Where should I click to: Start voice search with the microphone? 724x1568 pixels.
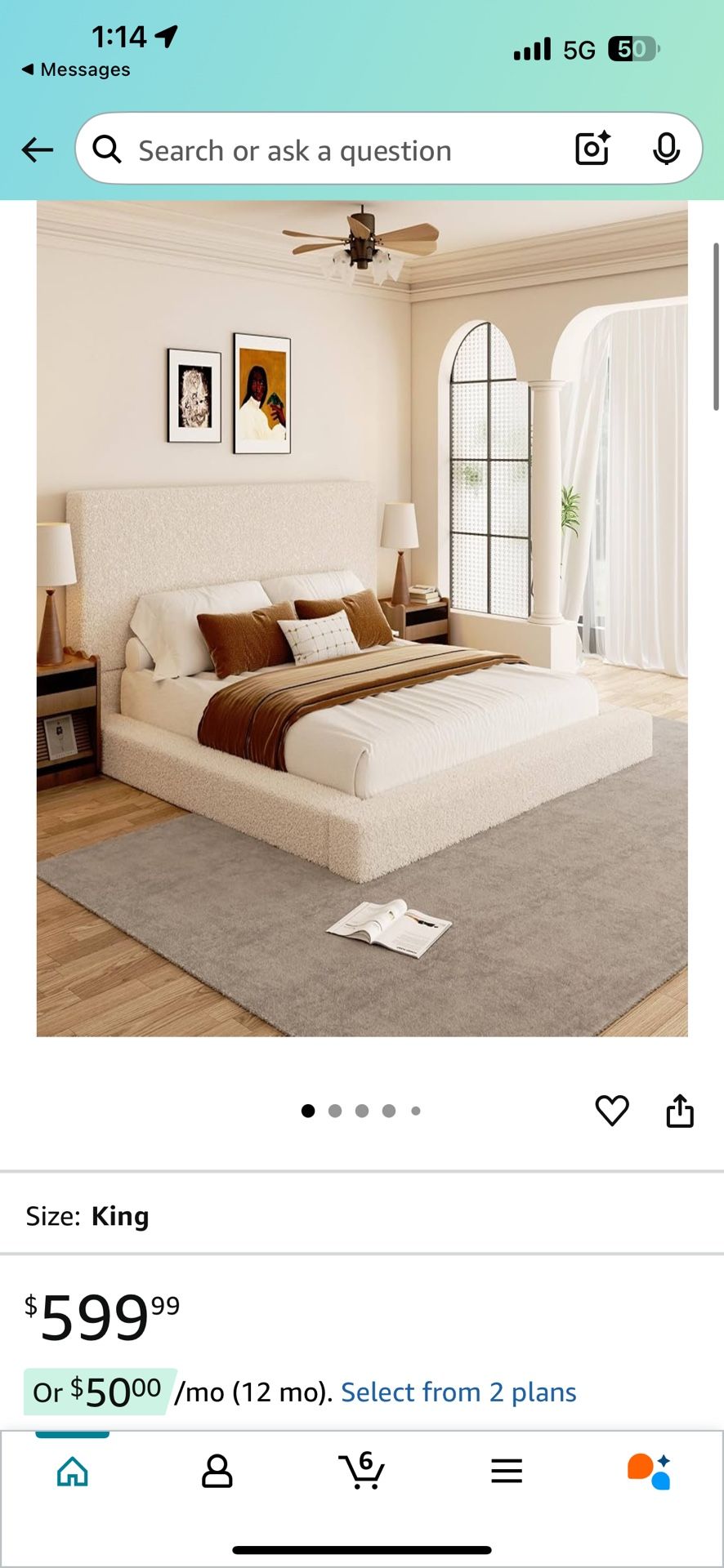pos(667,149)
